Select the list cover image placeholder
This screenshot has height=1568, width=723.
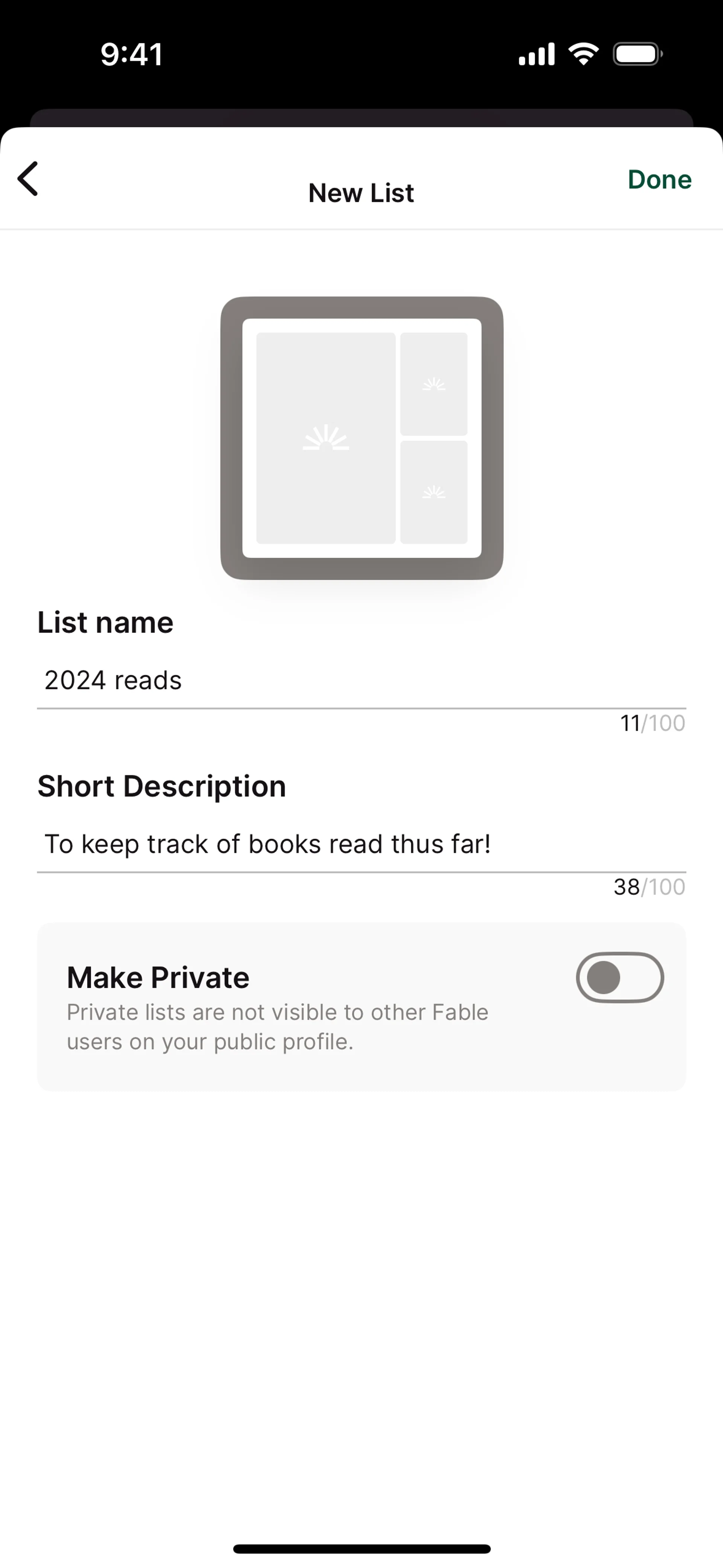pyautogui.click(x=361, y=438)
